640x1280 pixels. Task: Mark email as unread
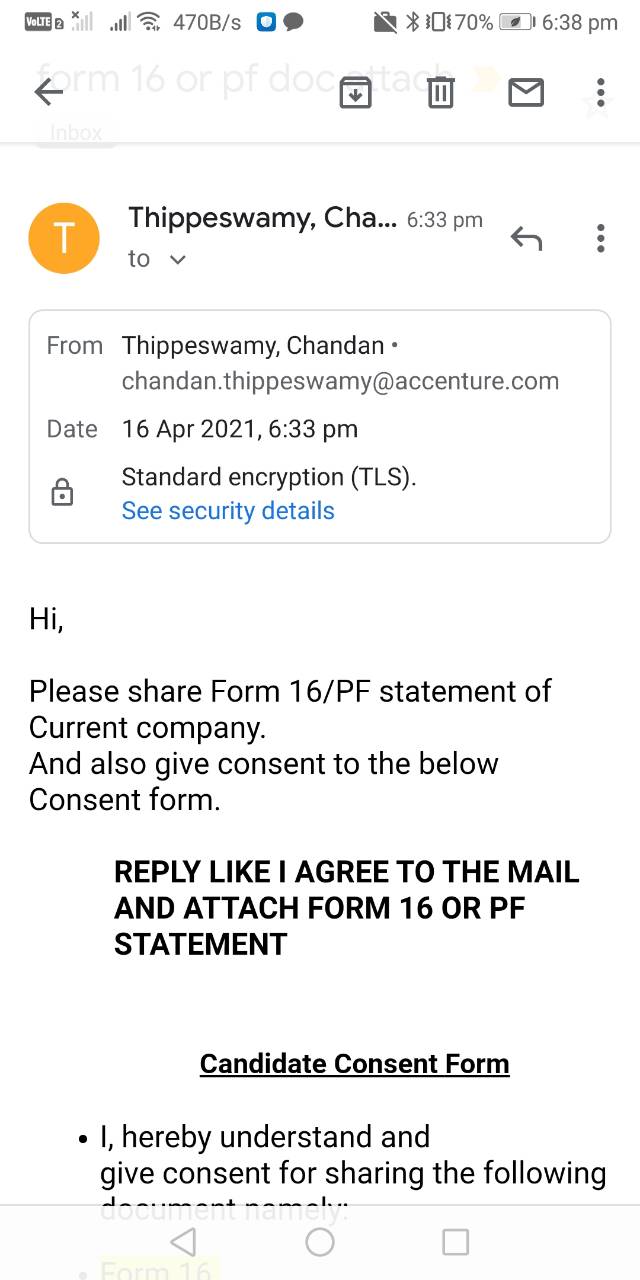[x=526, y=93]
